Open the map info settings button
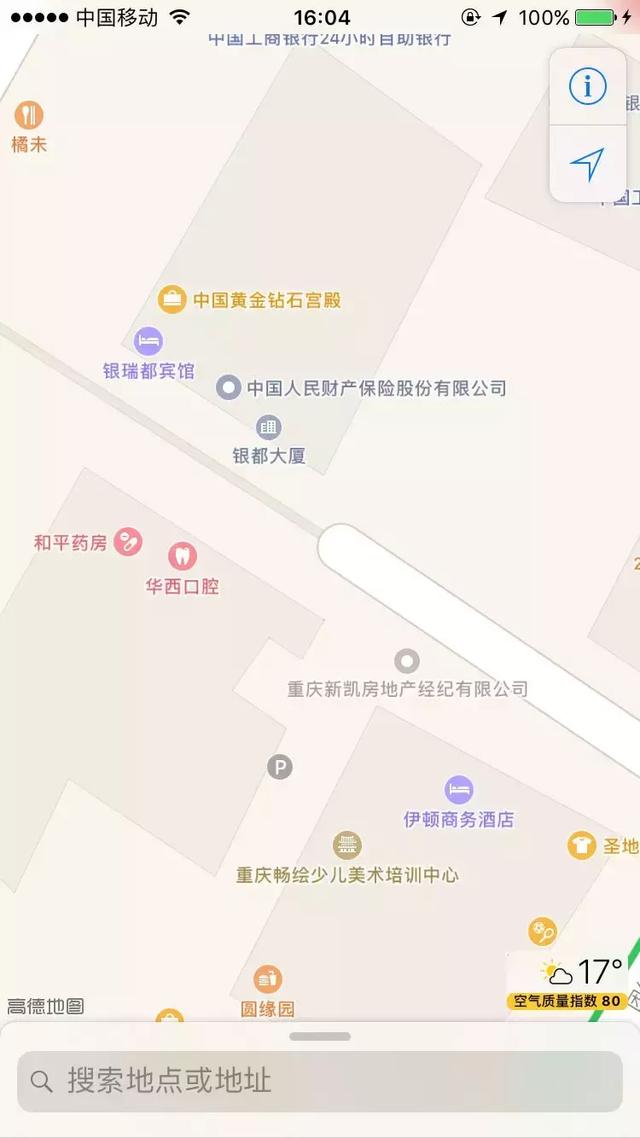Image resolution: width=640 pixels, height=1138 pixels. tap(588, 87)
